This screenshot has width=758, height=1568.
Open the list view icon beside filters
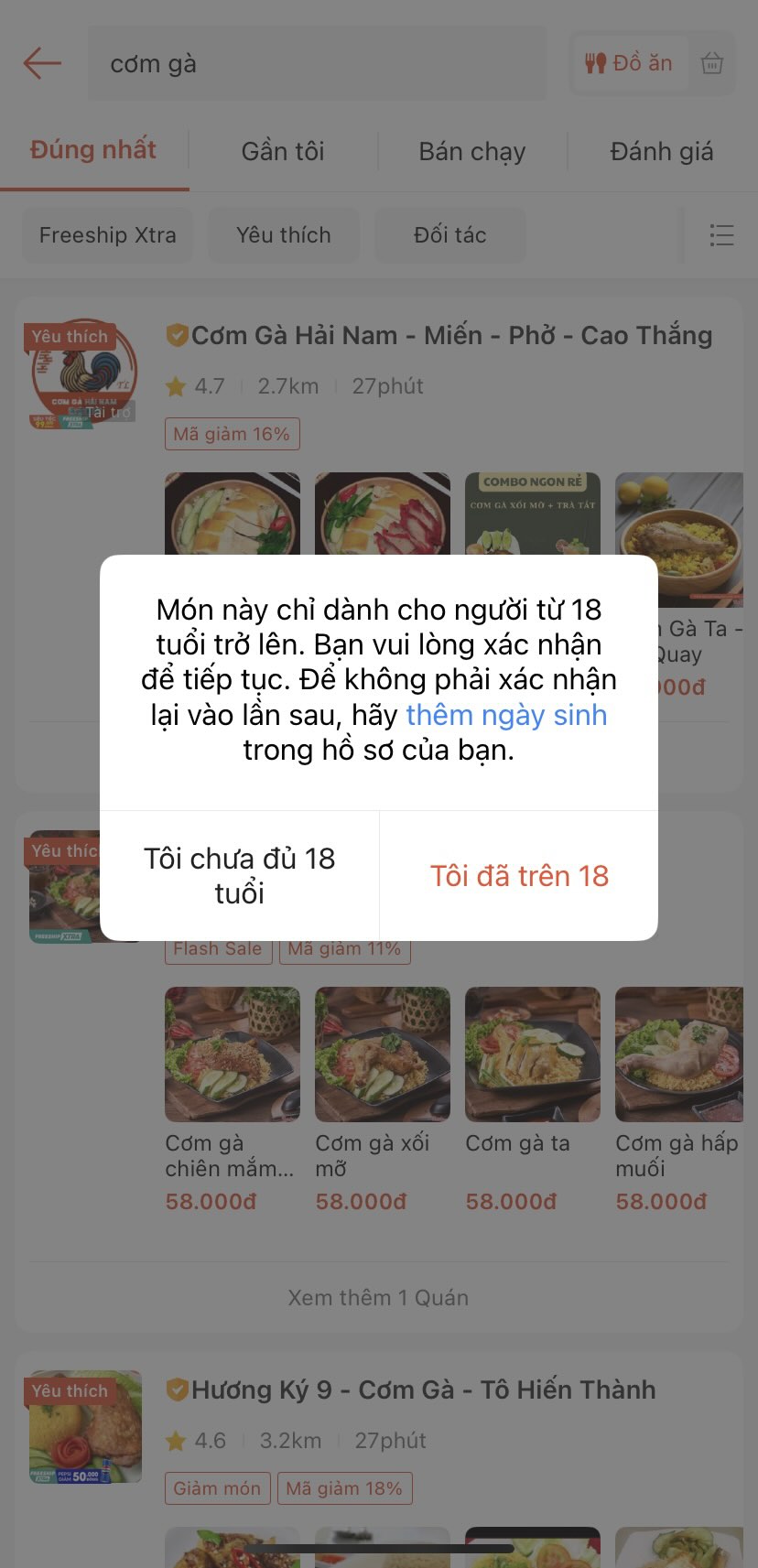(722, 235)
